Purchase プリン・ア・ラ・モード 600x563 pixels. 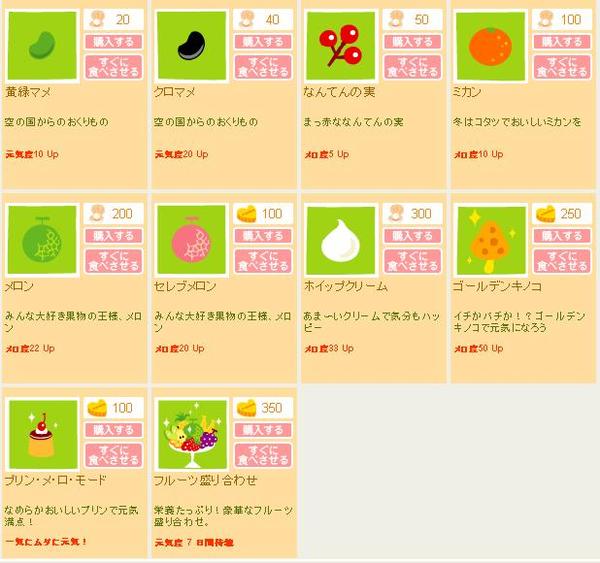coord(113,429)
